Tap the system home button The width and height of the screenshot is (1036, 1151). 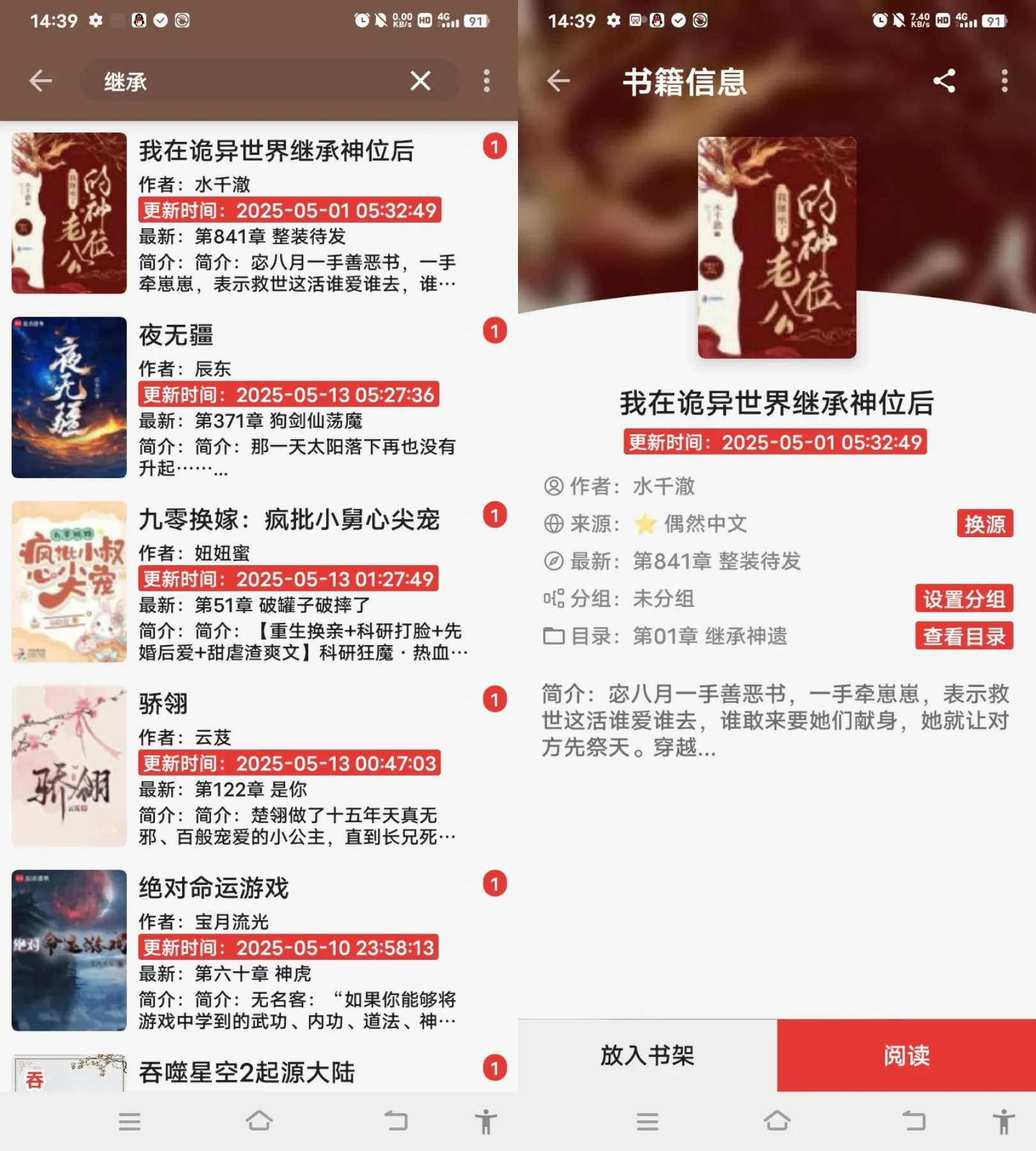(259, 1121)
